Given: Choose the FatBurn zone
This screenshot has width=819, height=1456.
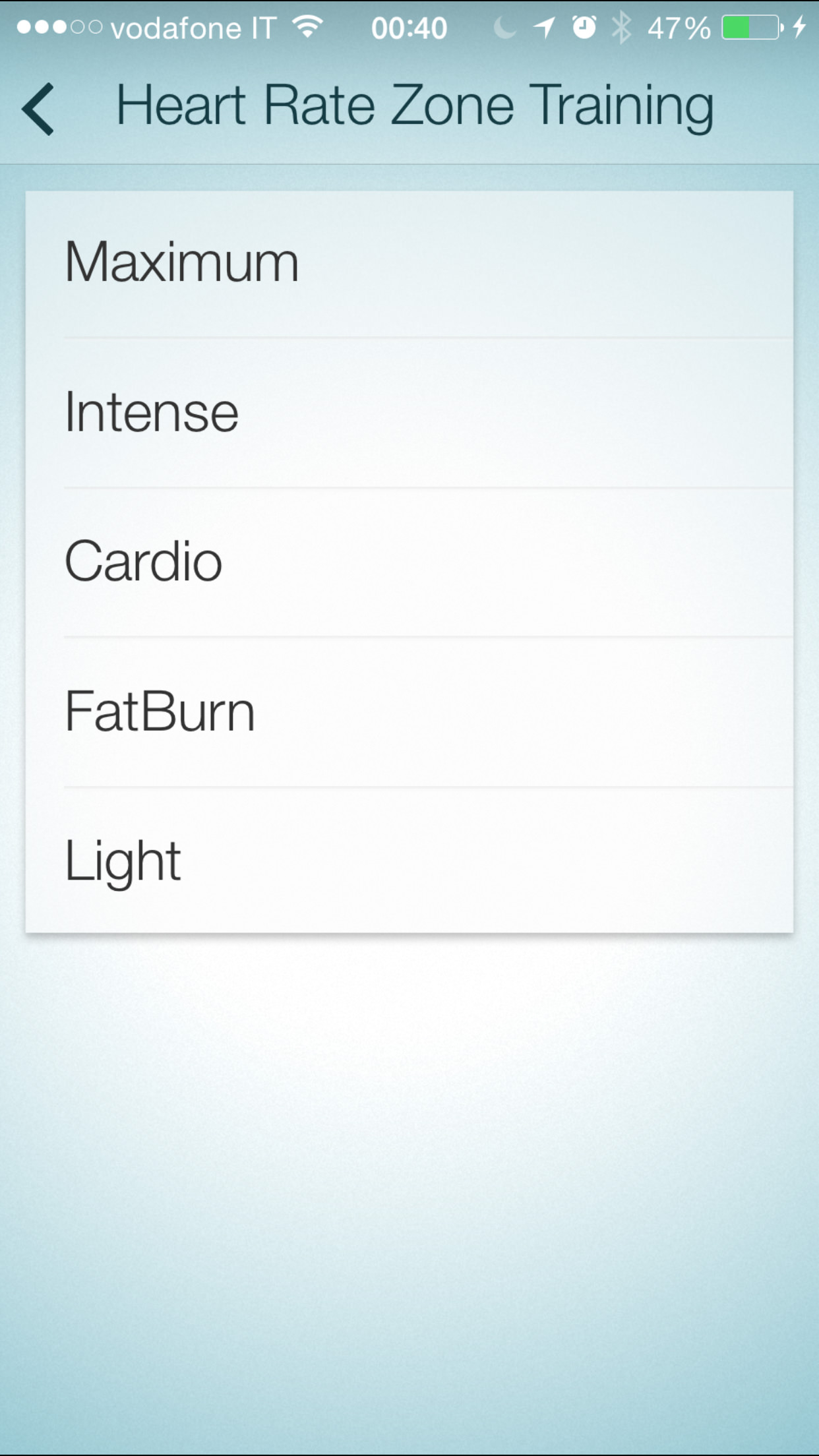Looking at the screenshot, I should [x=409, y=712].
